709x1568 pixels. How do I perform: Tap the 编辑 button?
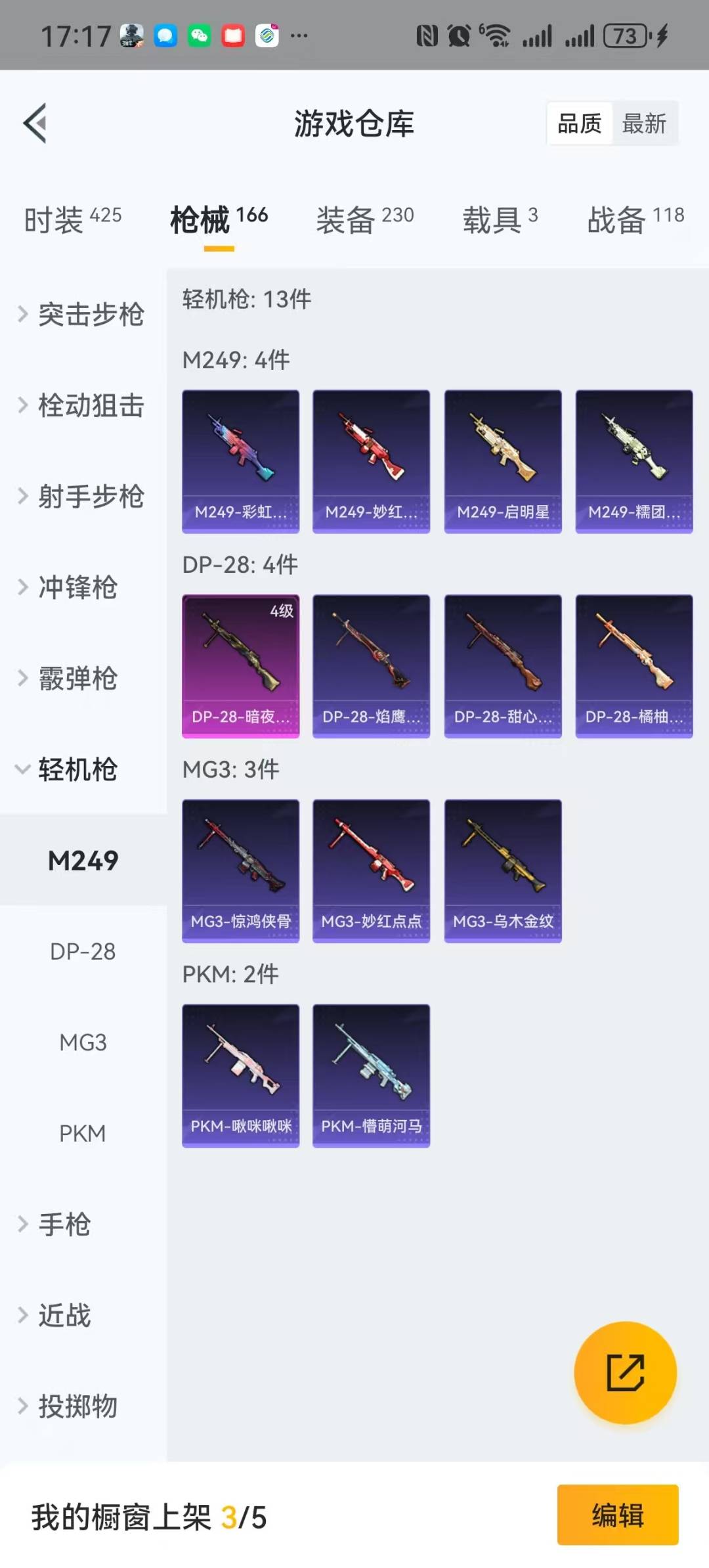[x=618, y=1515]
